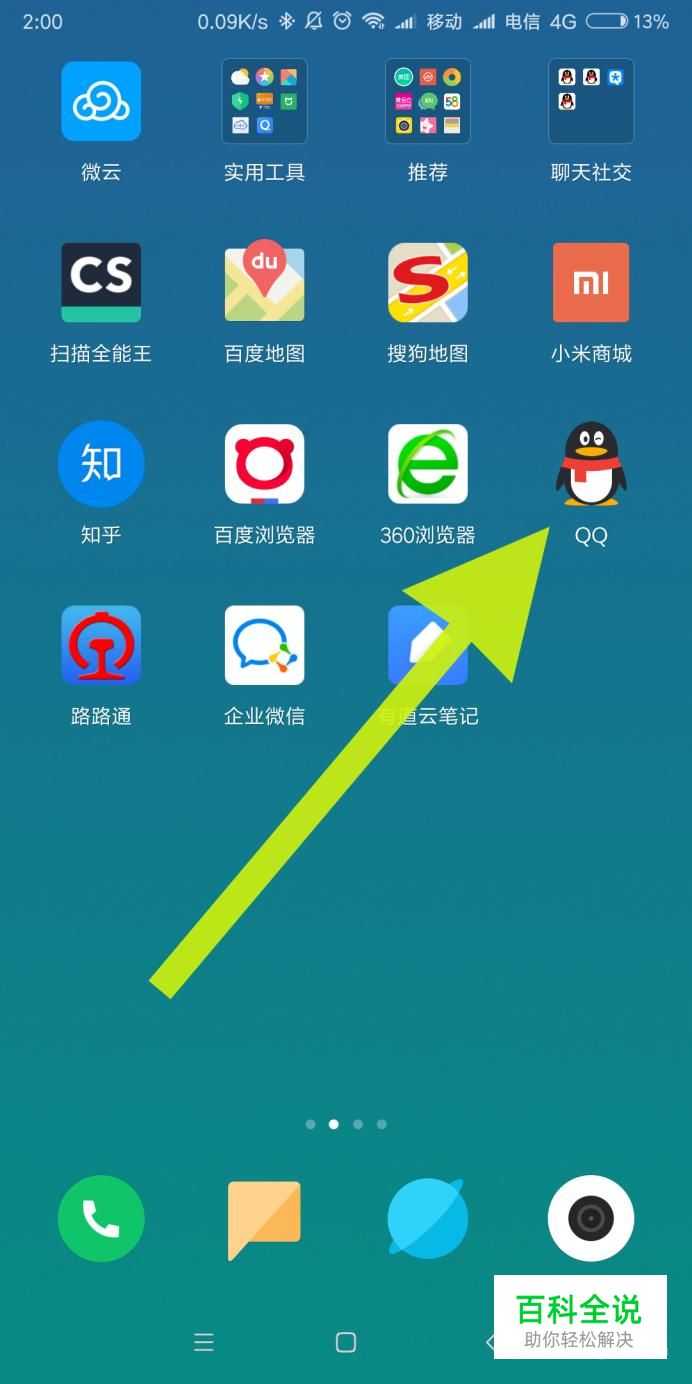This screenshot has width=692, height=1384.
Task: Launch 扫描全能王 scanner app
Action: (x=101, y=283)
